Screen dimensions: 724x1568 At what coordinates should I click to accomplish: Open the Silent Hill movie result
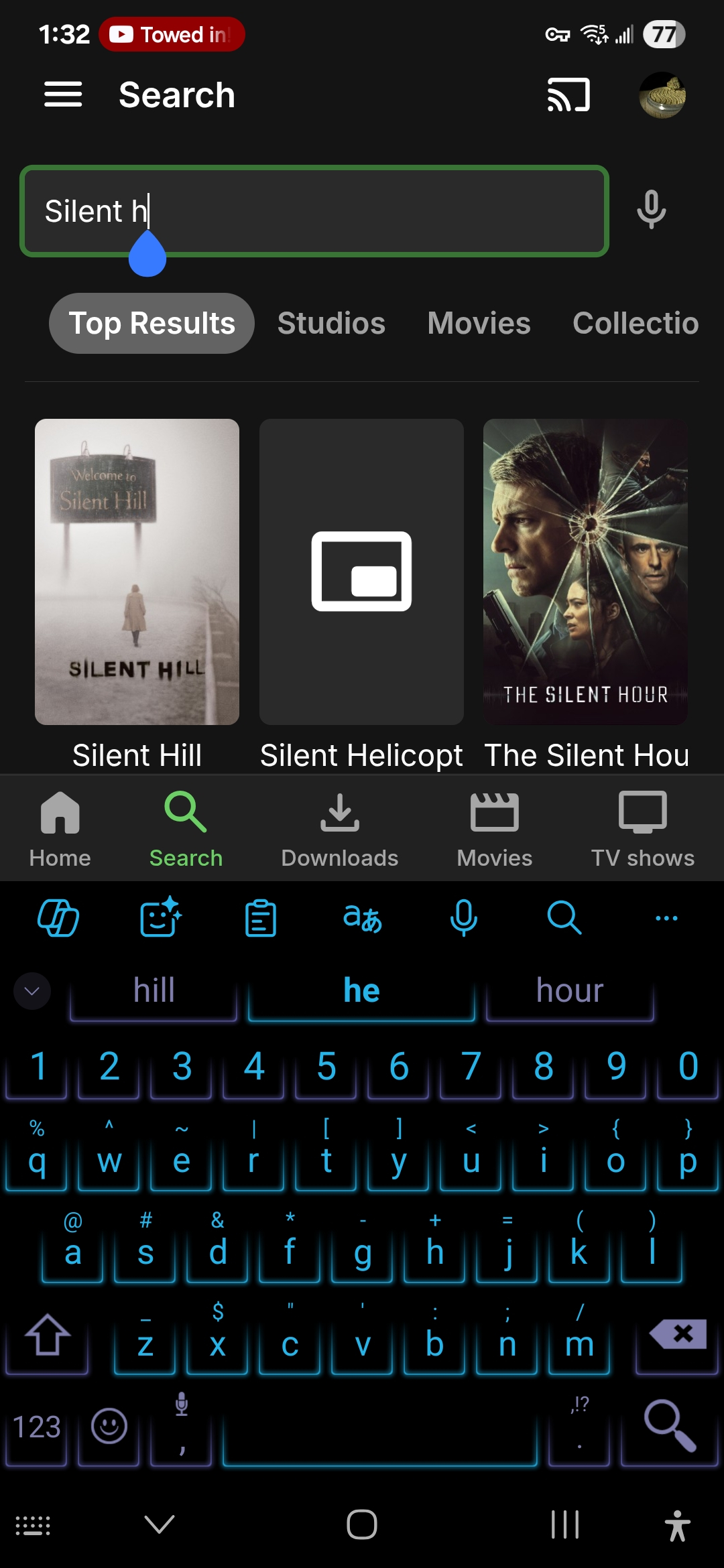pos(137,572)
